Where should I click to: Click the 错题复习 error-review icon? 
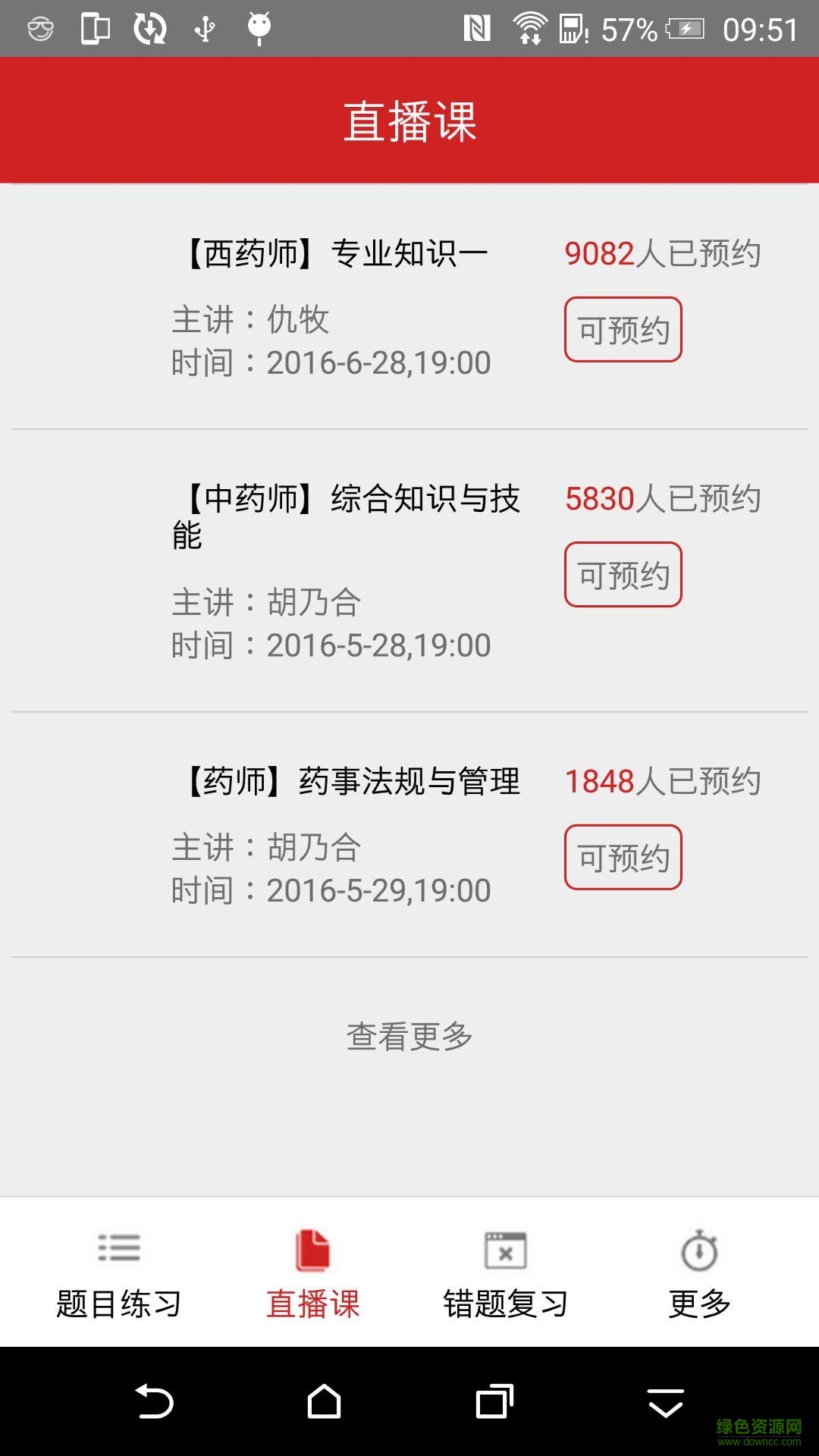click(504, 1249)
